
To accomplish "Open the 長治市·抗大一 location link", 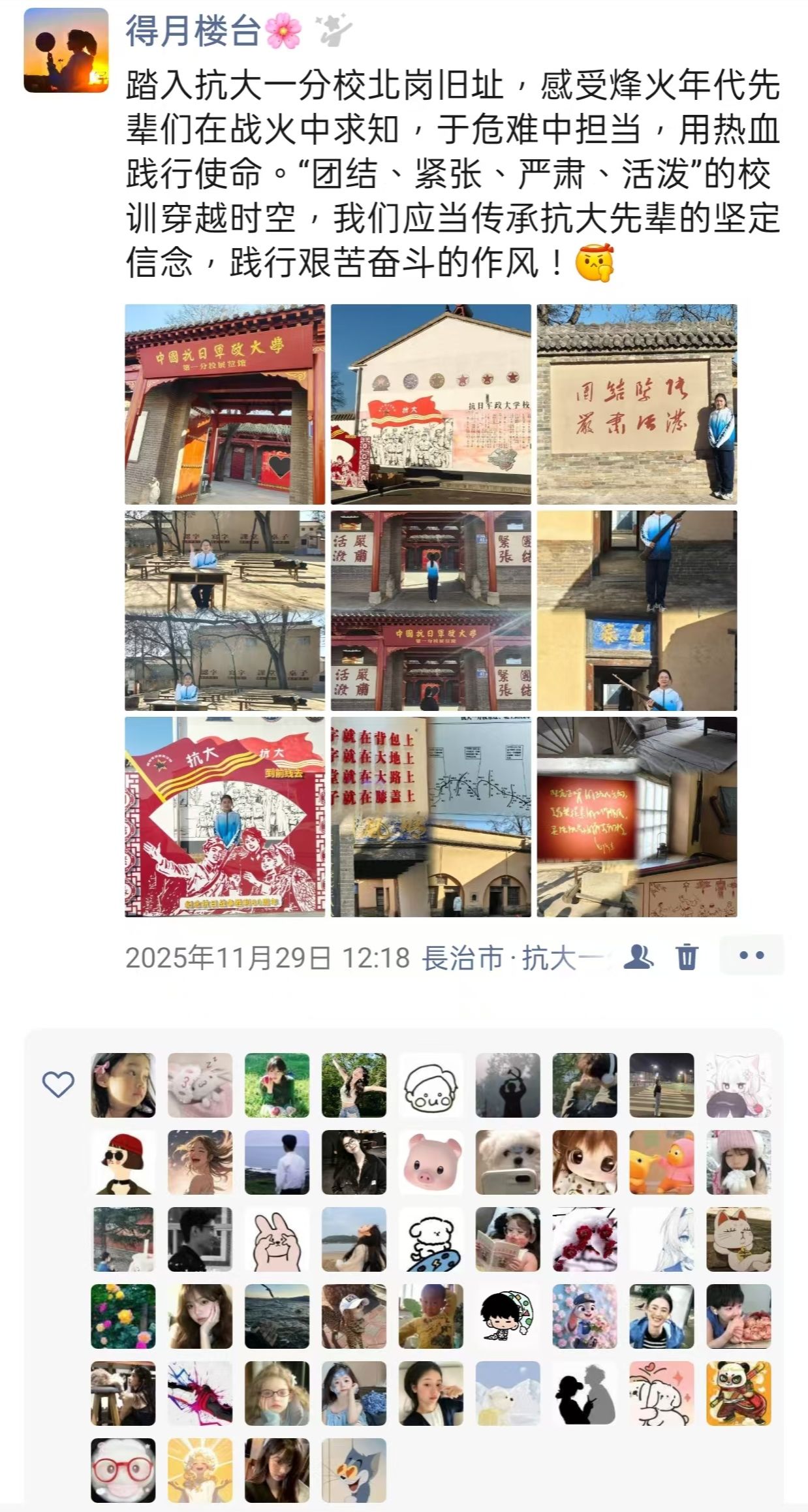I will pyautogui.click(x=514, y=958).
